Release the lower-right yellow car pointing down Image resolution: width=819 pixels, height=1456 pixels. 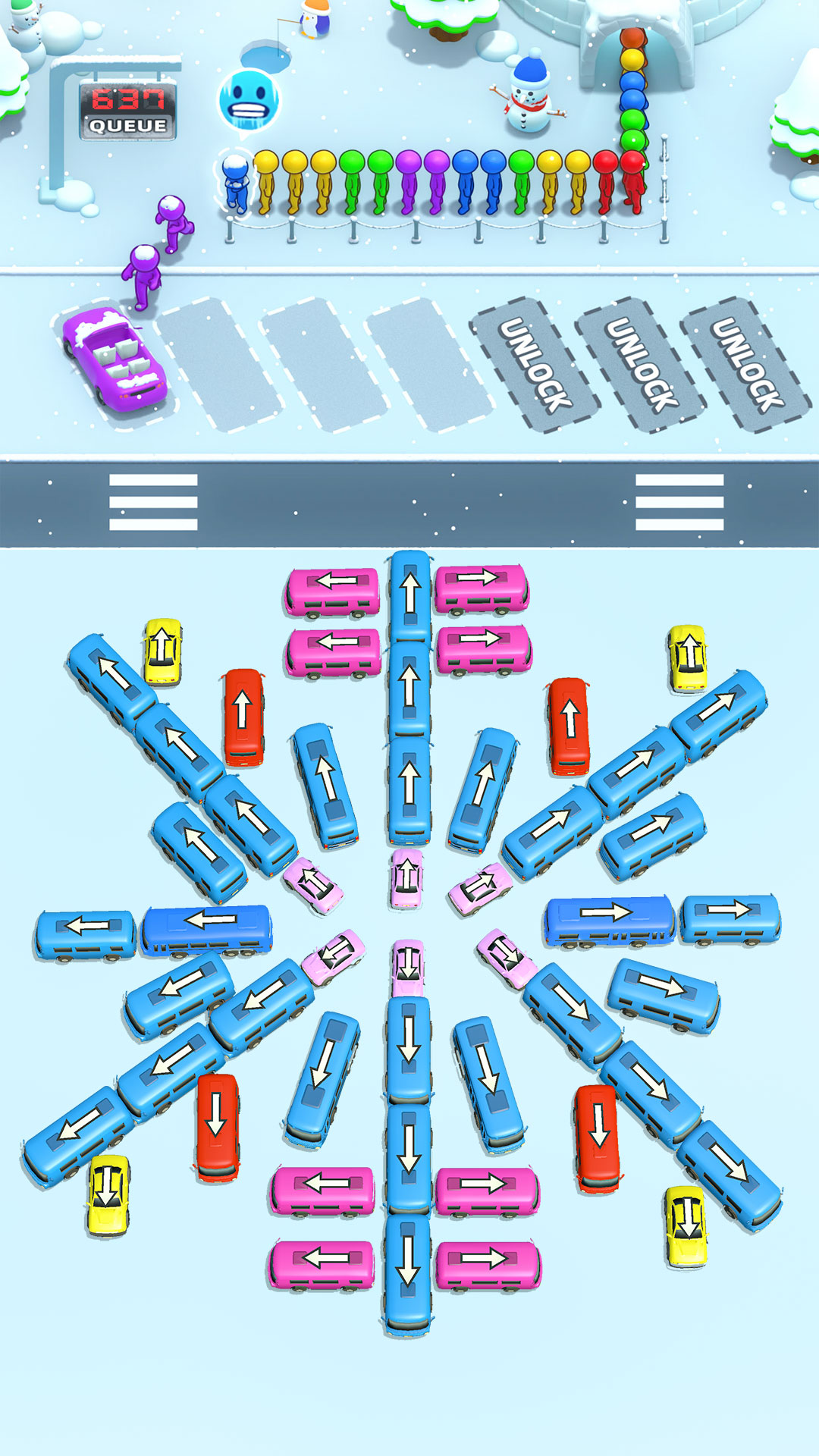coord(686,1225)
